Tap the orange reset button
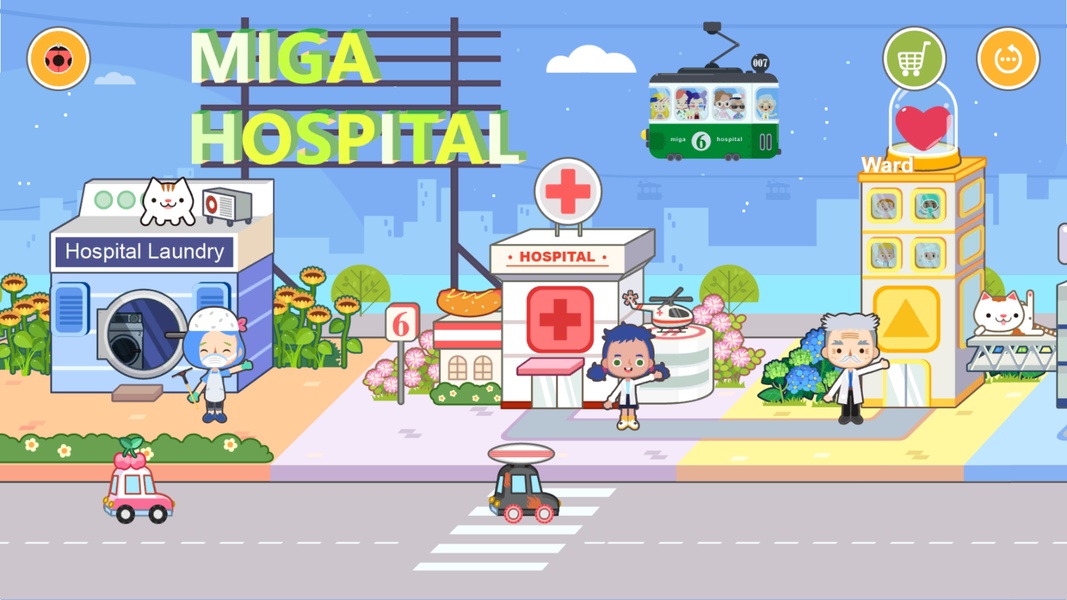 click(1007, 59)
